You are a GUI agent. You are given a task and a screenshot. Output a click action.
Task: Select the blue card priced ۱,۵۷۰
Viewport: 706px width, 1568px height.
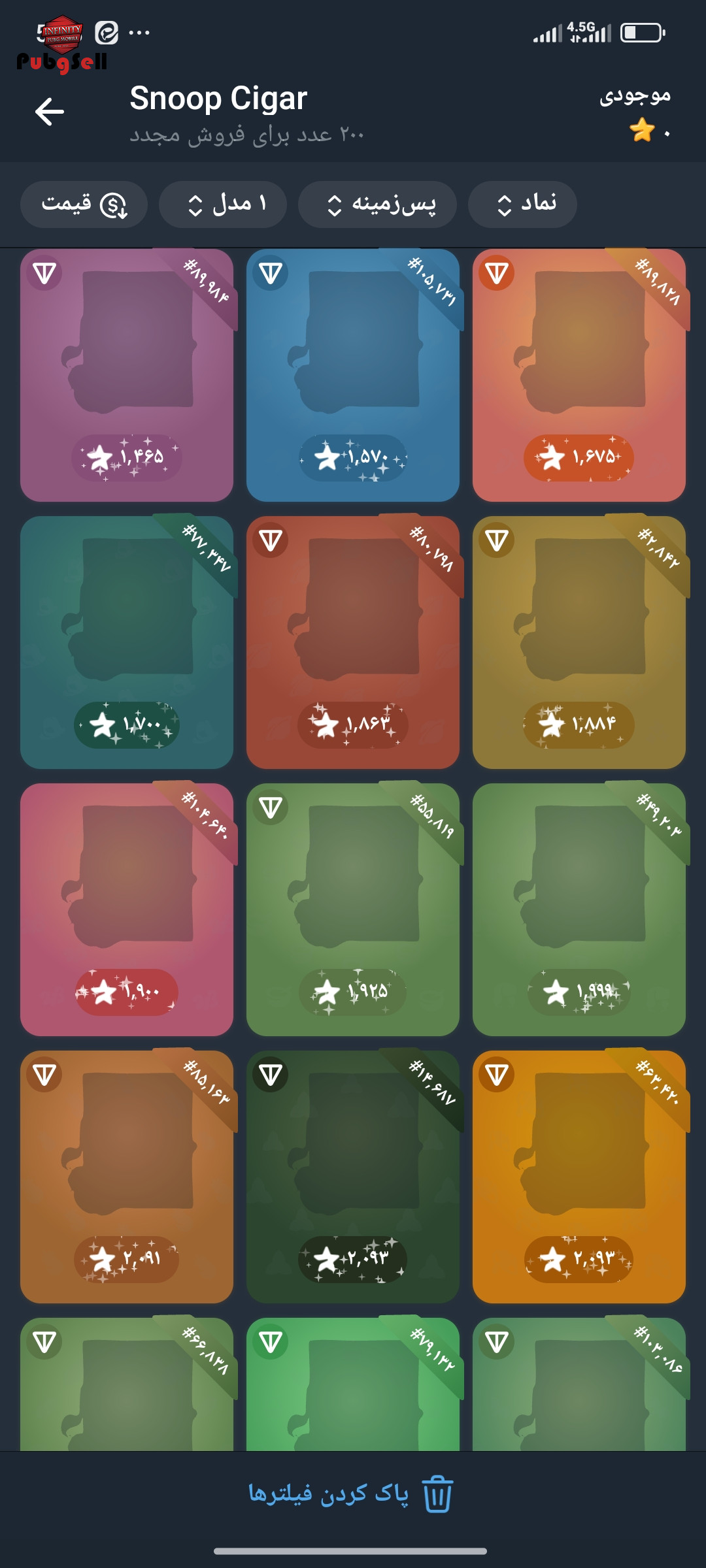[353, 375]
